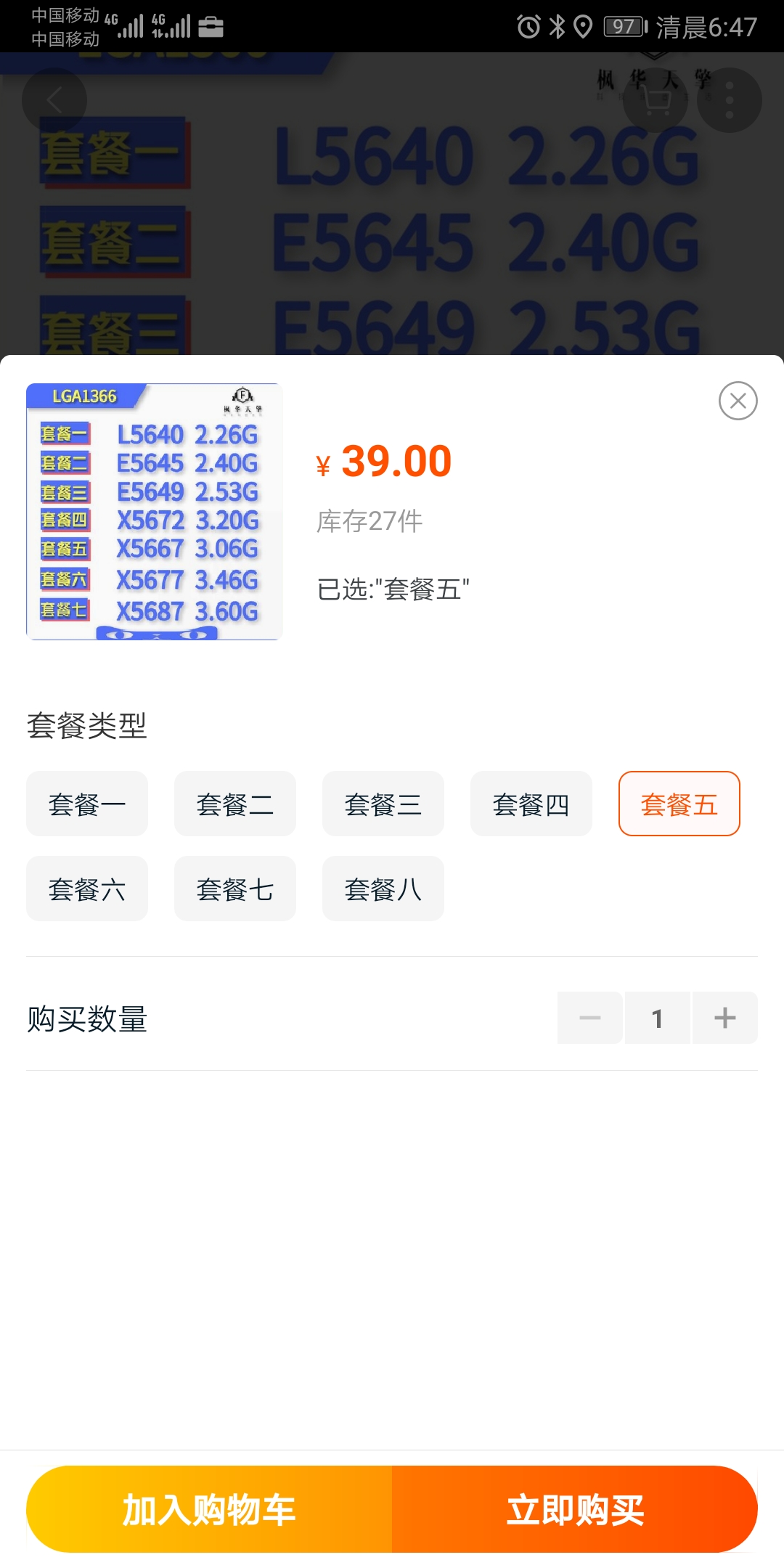This screenshot has height=1568, width=784.
Task: Choose the 套餐七 chip
Action: coord(235,889)
